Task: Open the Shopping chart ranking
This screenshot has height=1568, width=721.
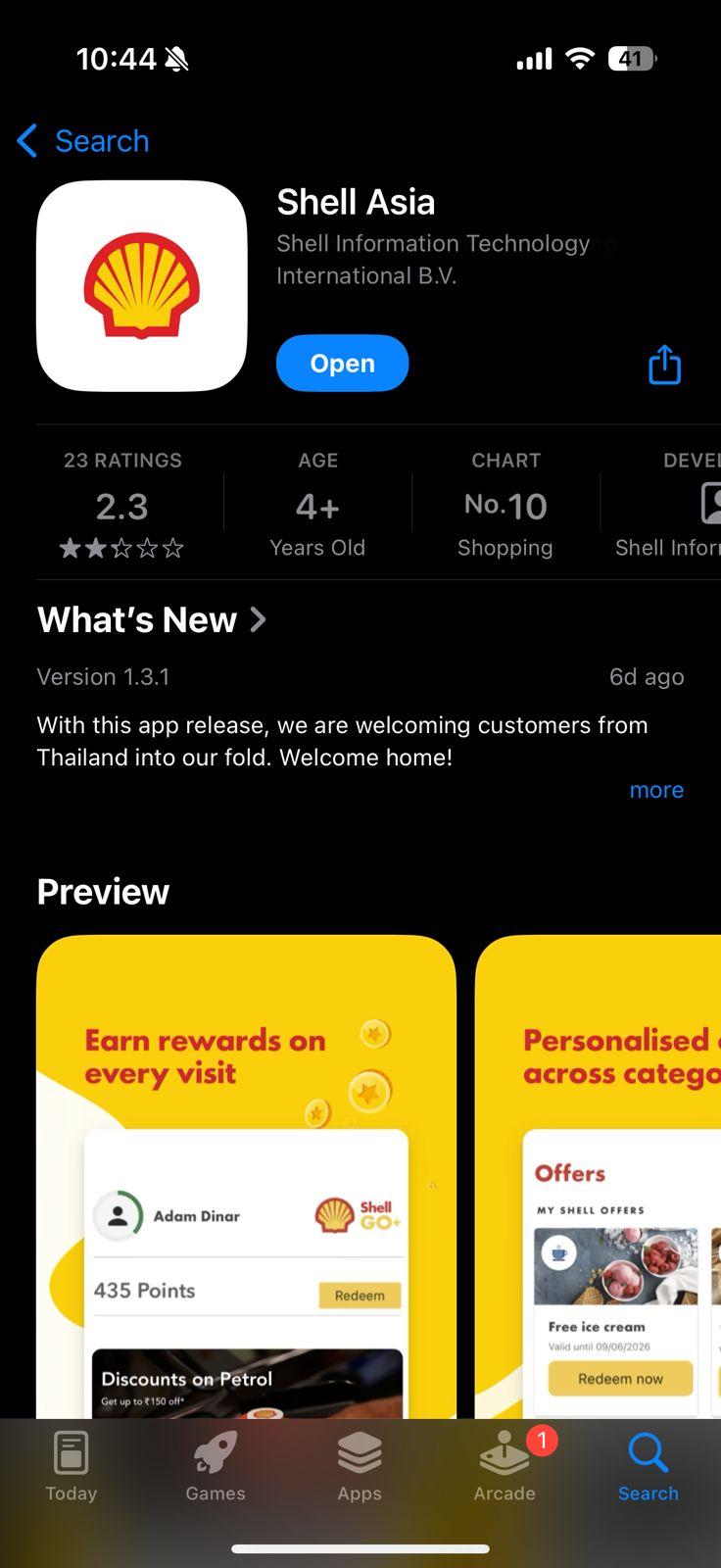Action: (x=505, y=505)
